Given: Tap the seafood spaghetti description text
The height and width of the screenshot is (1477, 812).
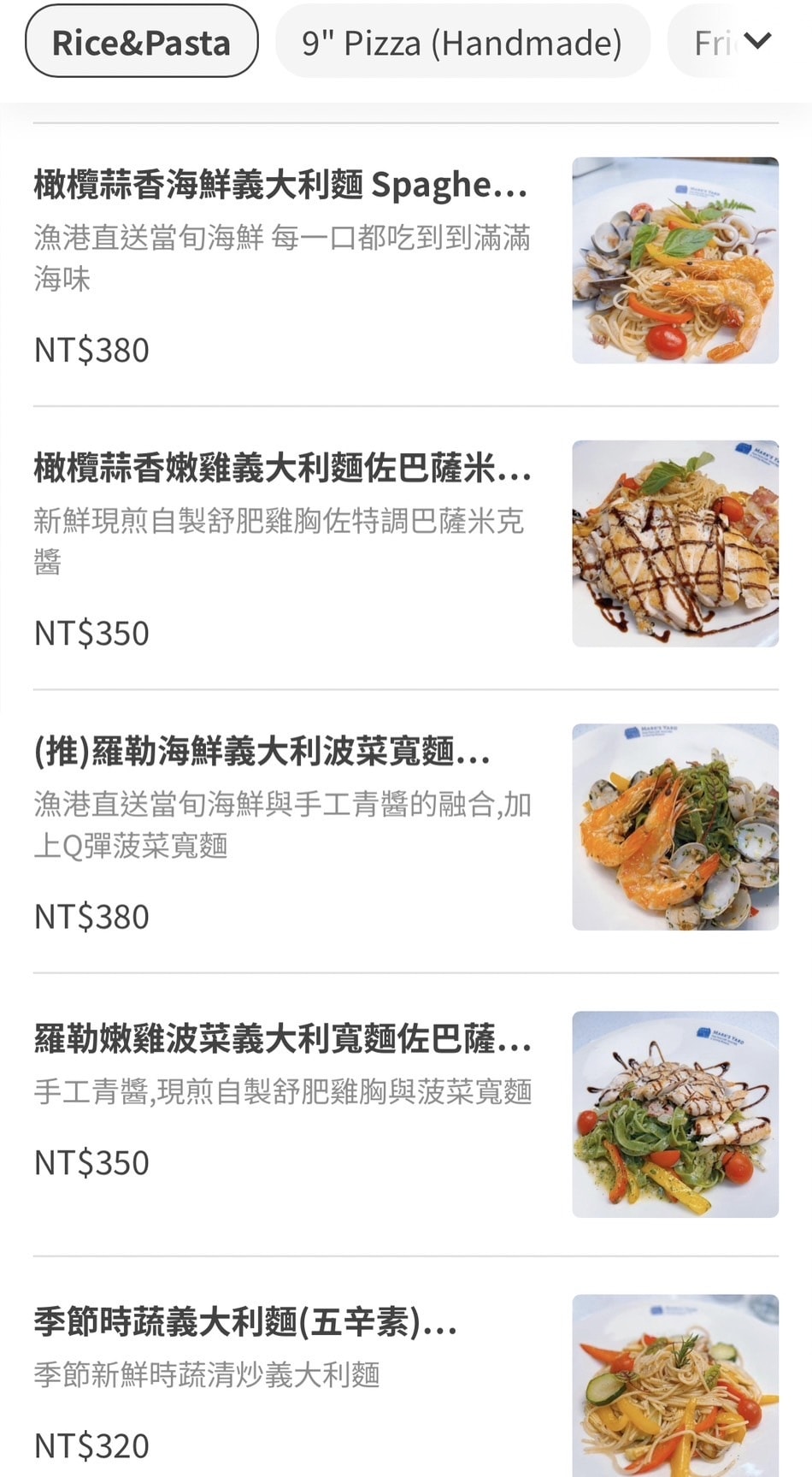Looking at the screenshot, I should coord(282,259).
